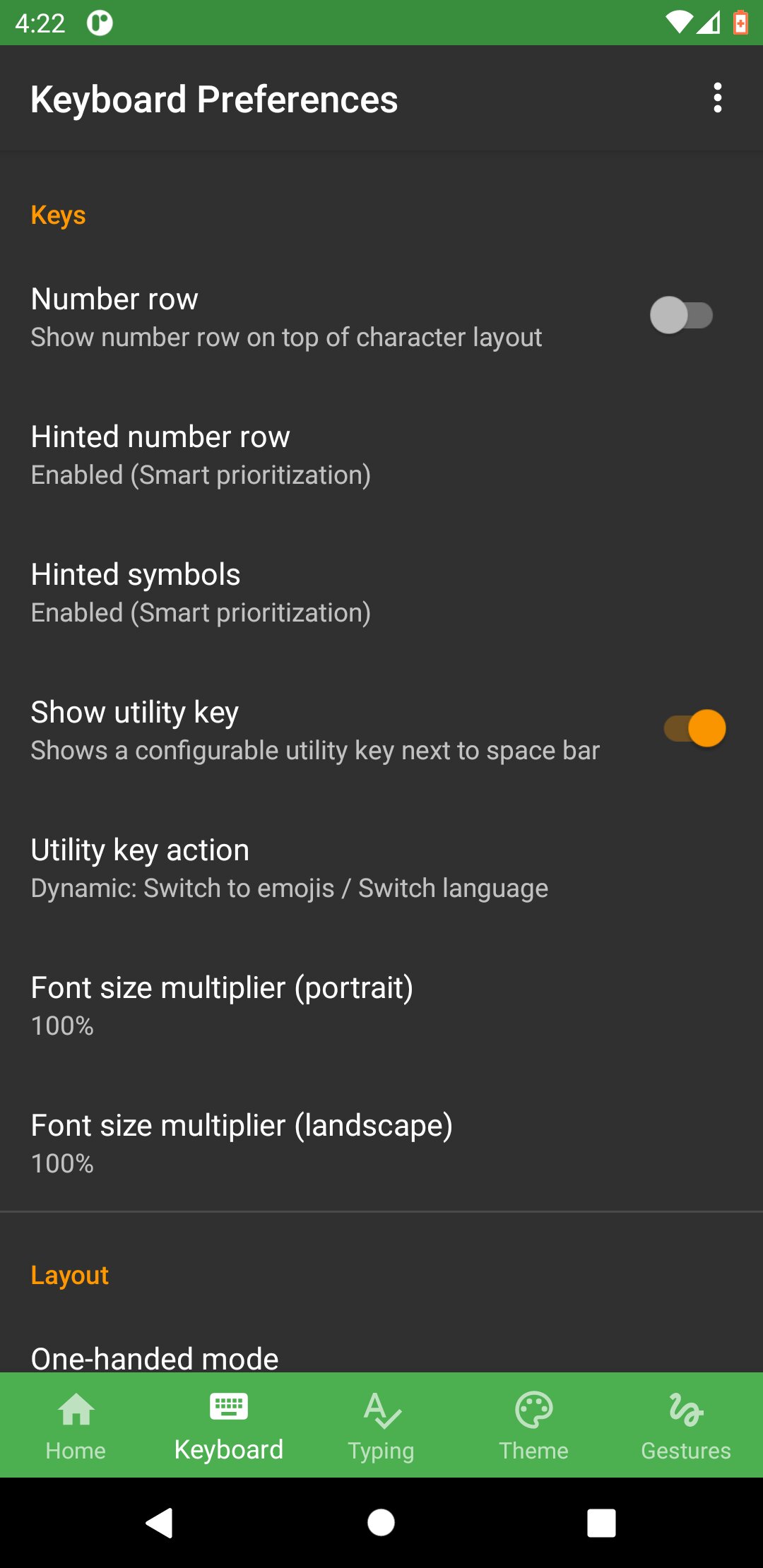Screen dimensions: 763x1568
Task: Switch to the Home tab
Action: click(x=76, y=1426)
